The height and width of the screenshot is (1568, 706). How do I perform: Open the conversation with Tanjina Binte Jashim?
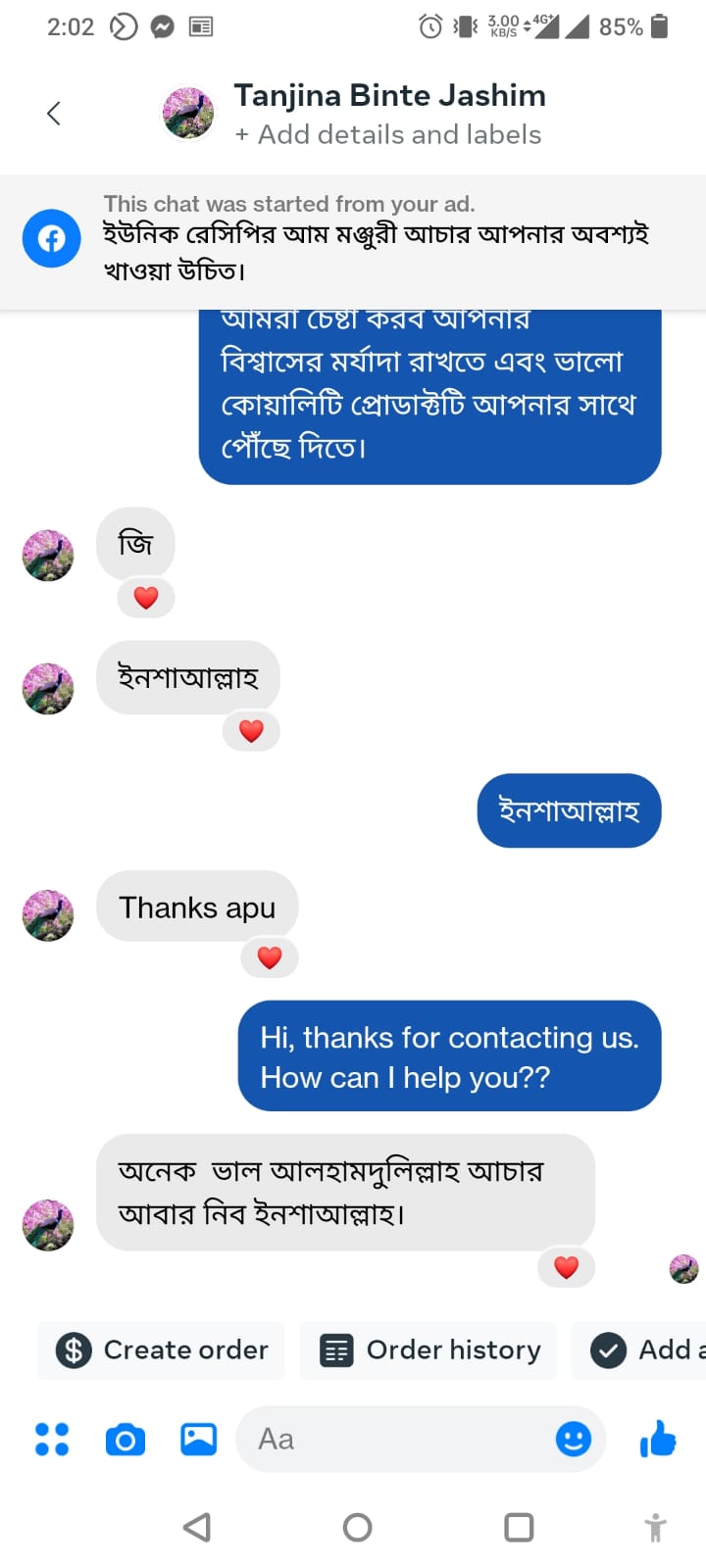(x=389, y=95)
